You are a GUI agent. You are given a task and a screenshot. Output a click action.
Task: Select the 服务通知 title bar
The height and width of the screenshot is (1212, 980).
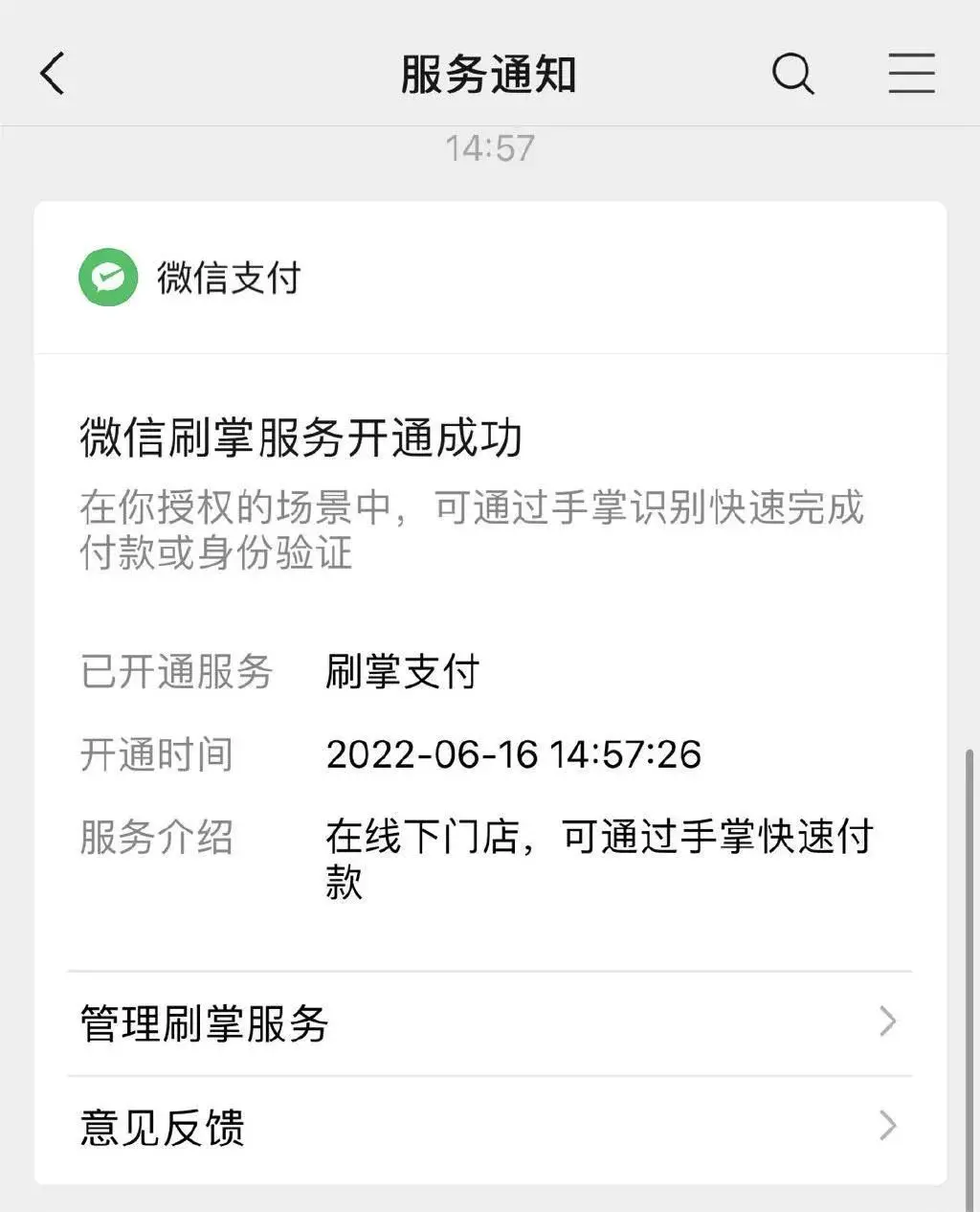tap(489, 74)
